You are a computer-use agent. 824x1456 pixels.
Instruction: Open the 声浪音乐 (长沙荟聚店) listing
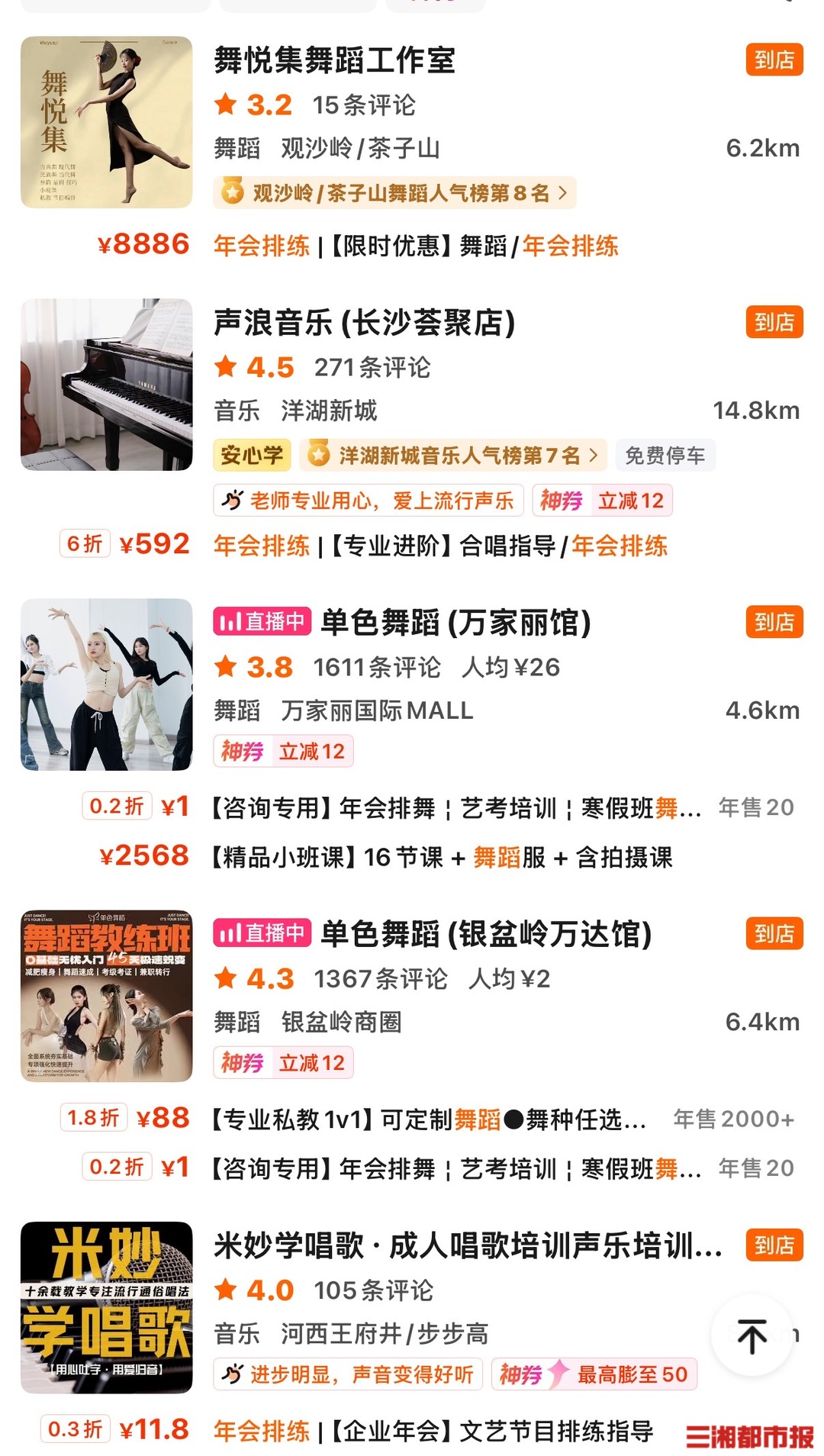click(x=365, y=323)
